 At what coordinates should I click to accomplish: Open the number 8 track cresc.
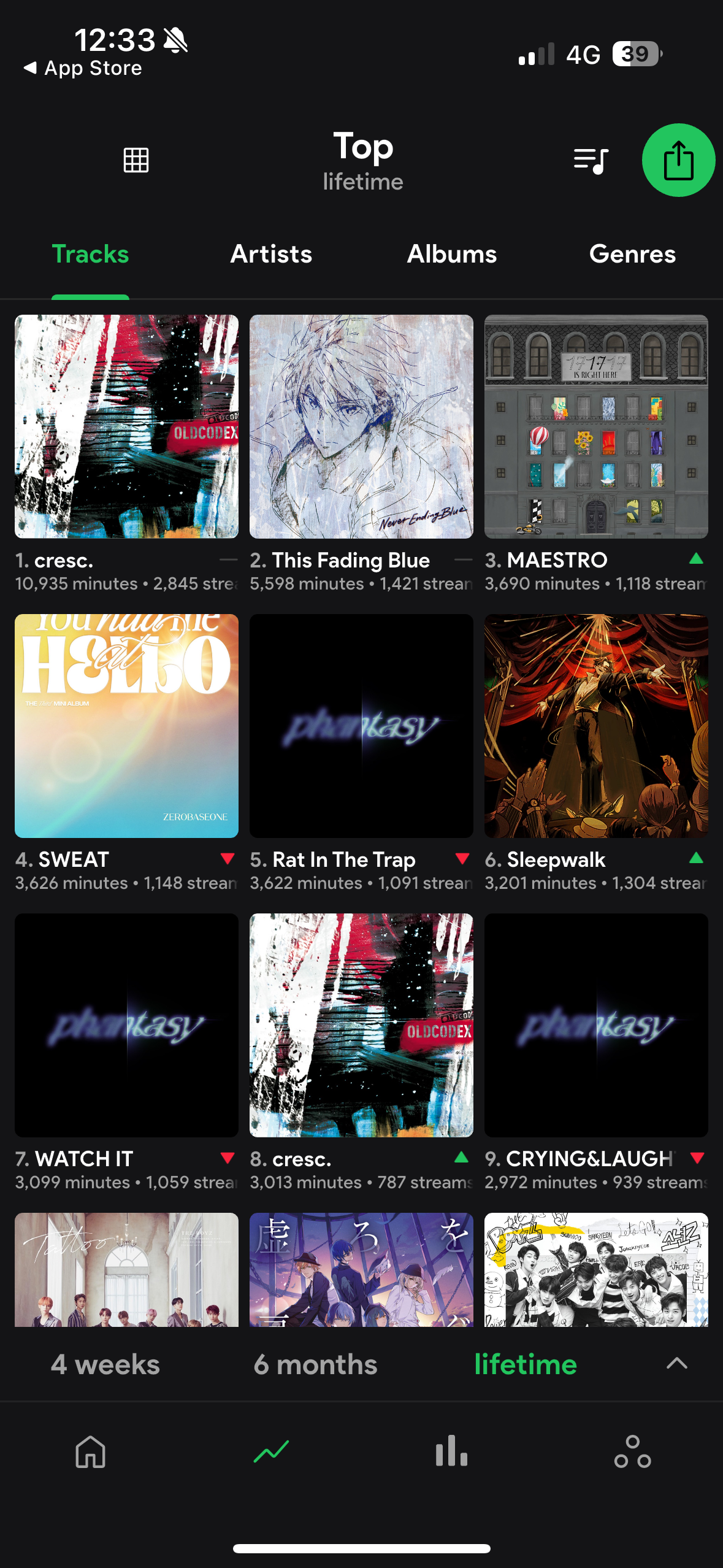pos(361,1025)
